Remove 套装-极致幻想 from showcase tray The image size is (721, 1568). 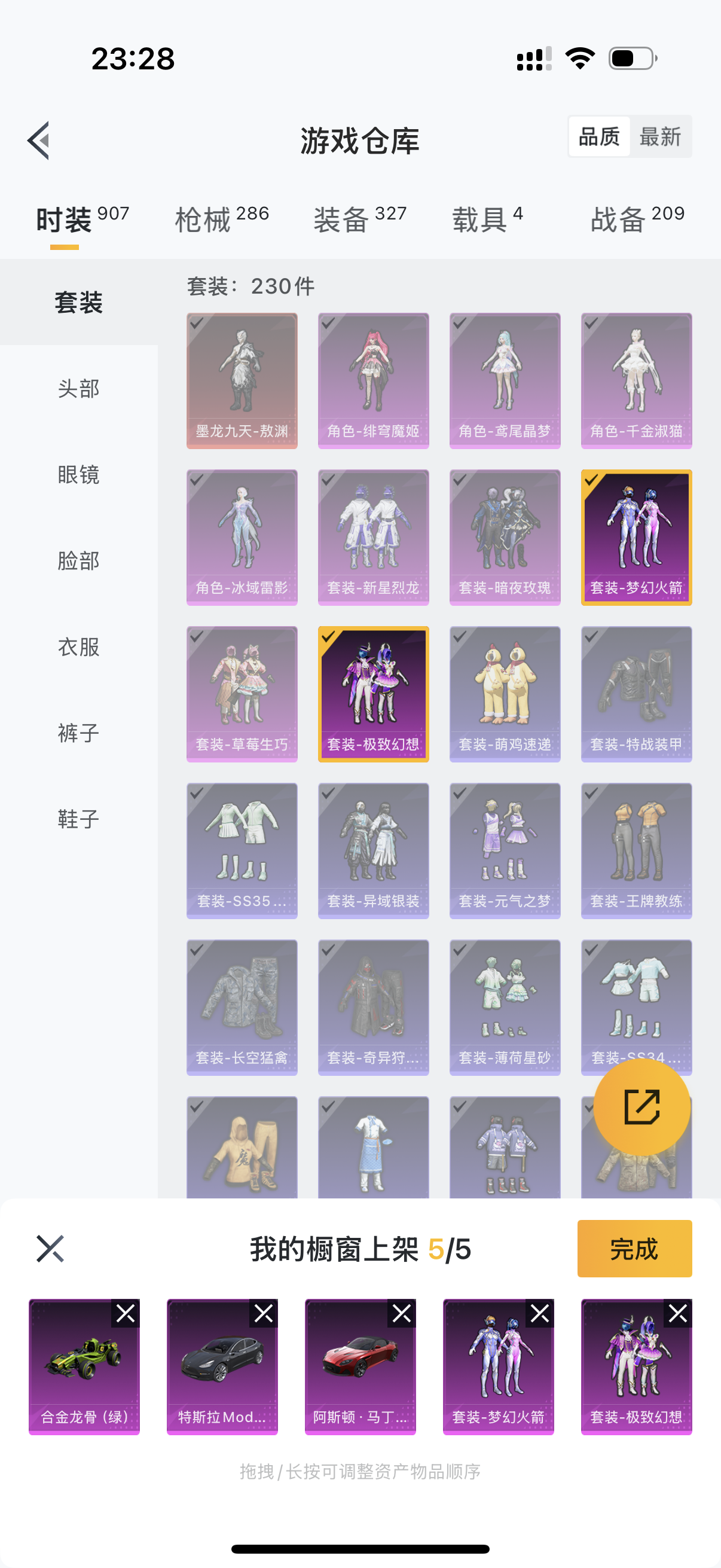click(678, 1313)
